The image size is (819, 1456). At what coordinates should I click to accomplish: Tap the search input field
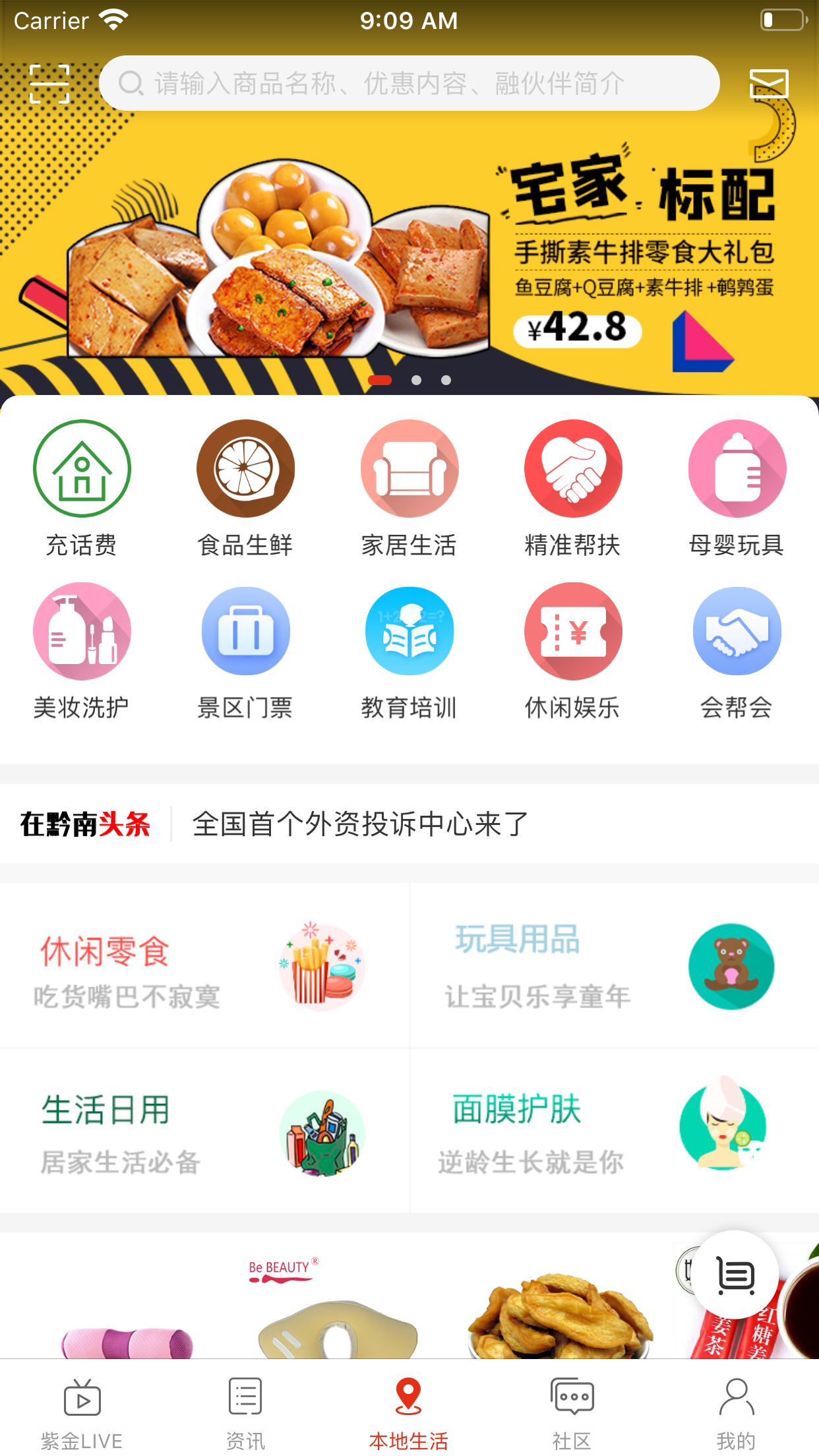click(409, 83)
